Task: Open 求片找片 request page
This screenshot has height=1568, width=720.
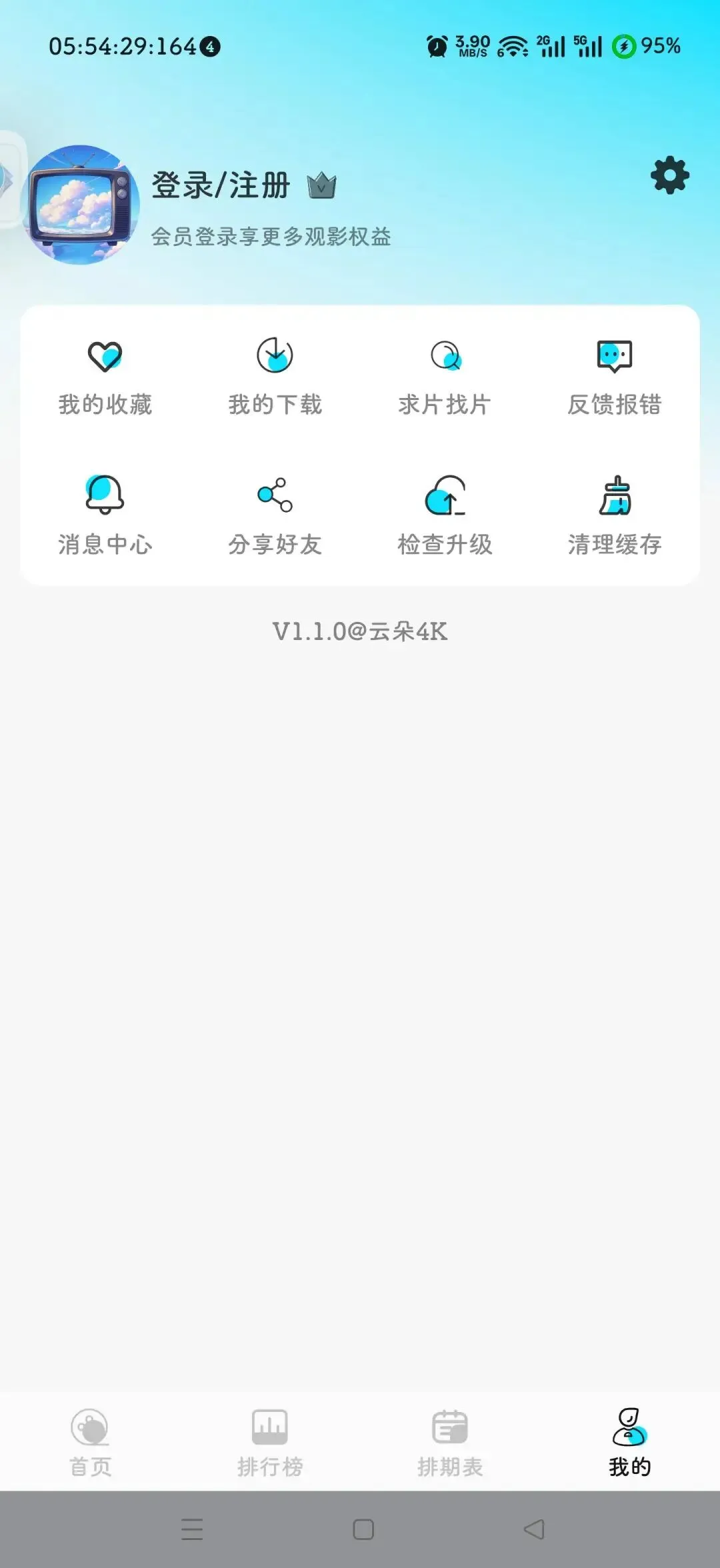Action: pyautogui.click(x=445, y=377)
